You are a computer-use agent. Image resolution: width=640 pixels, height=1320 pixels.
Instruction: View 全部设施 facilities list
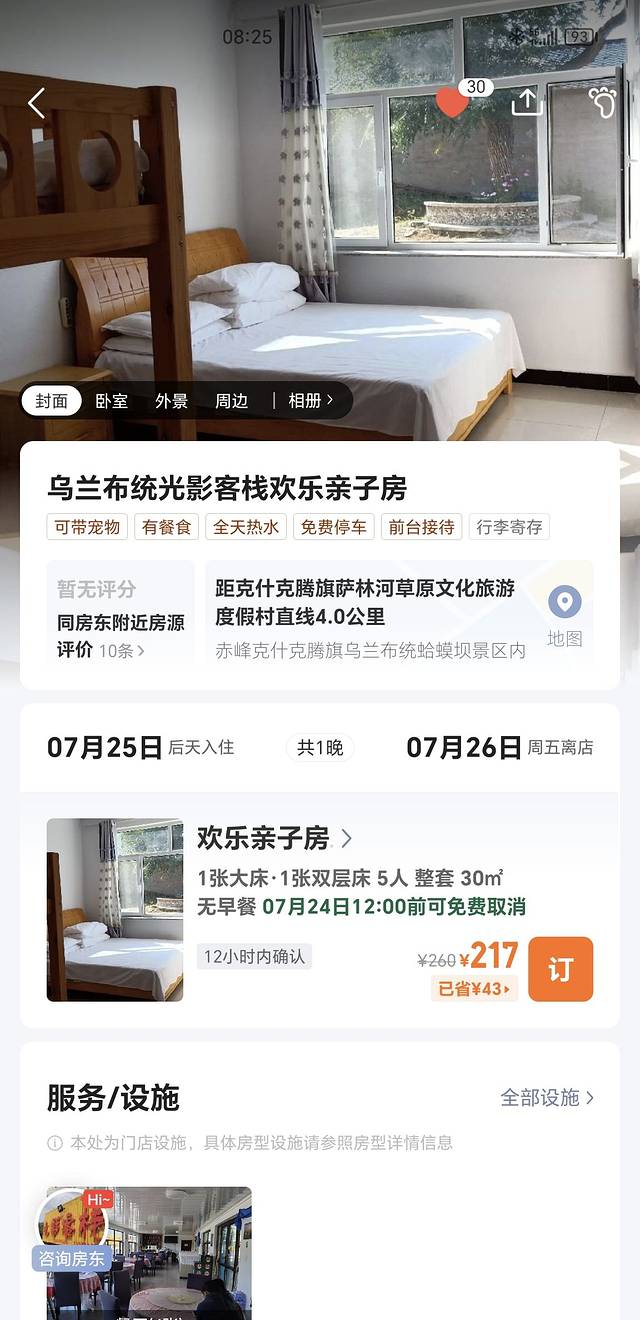(x=547, y=1097)
